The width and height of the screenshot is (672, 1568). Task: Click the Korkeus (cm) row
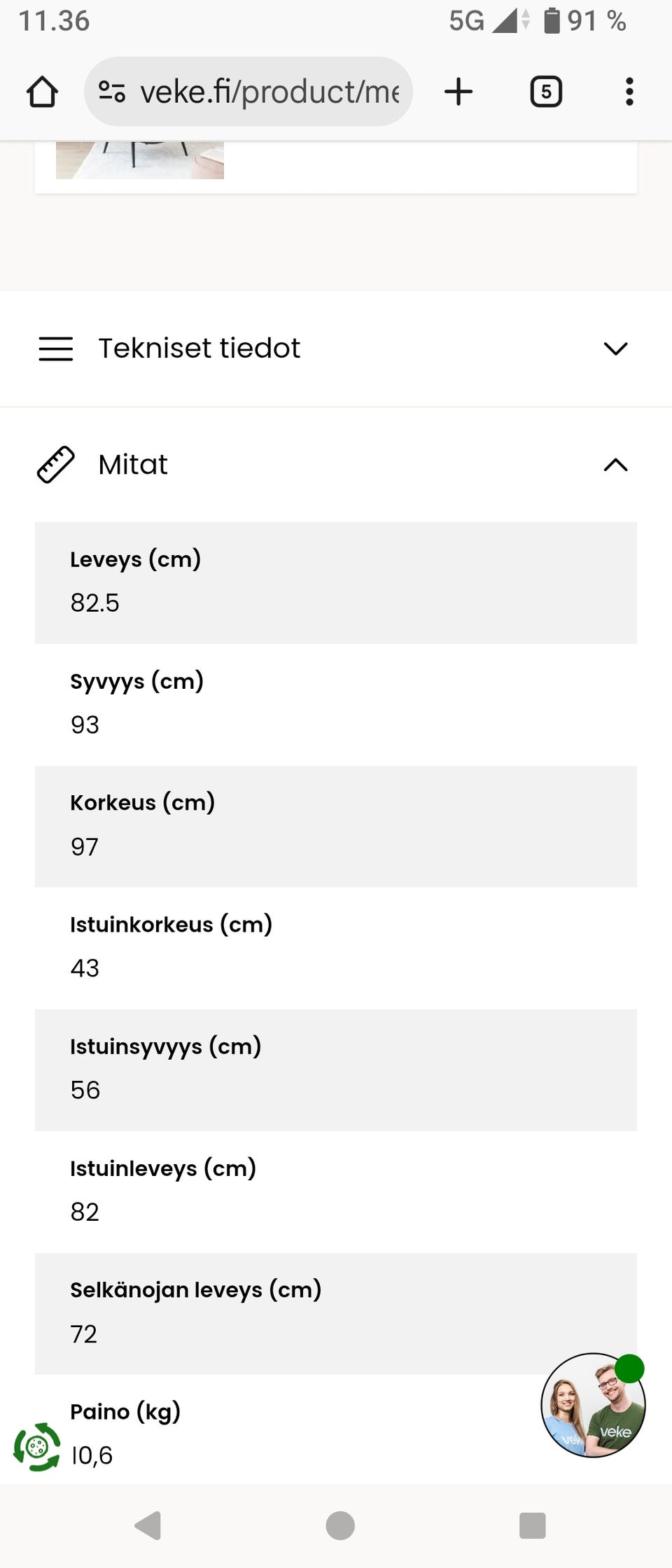(x=335, y=826)
